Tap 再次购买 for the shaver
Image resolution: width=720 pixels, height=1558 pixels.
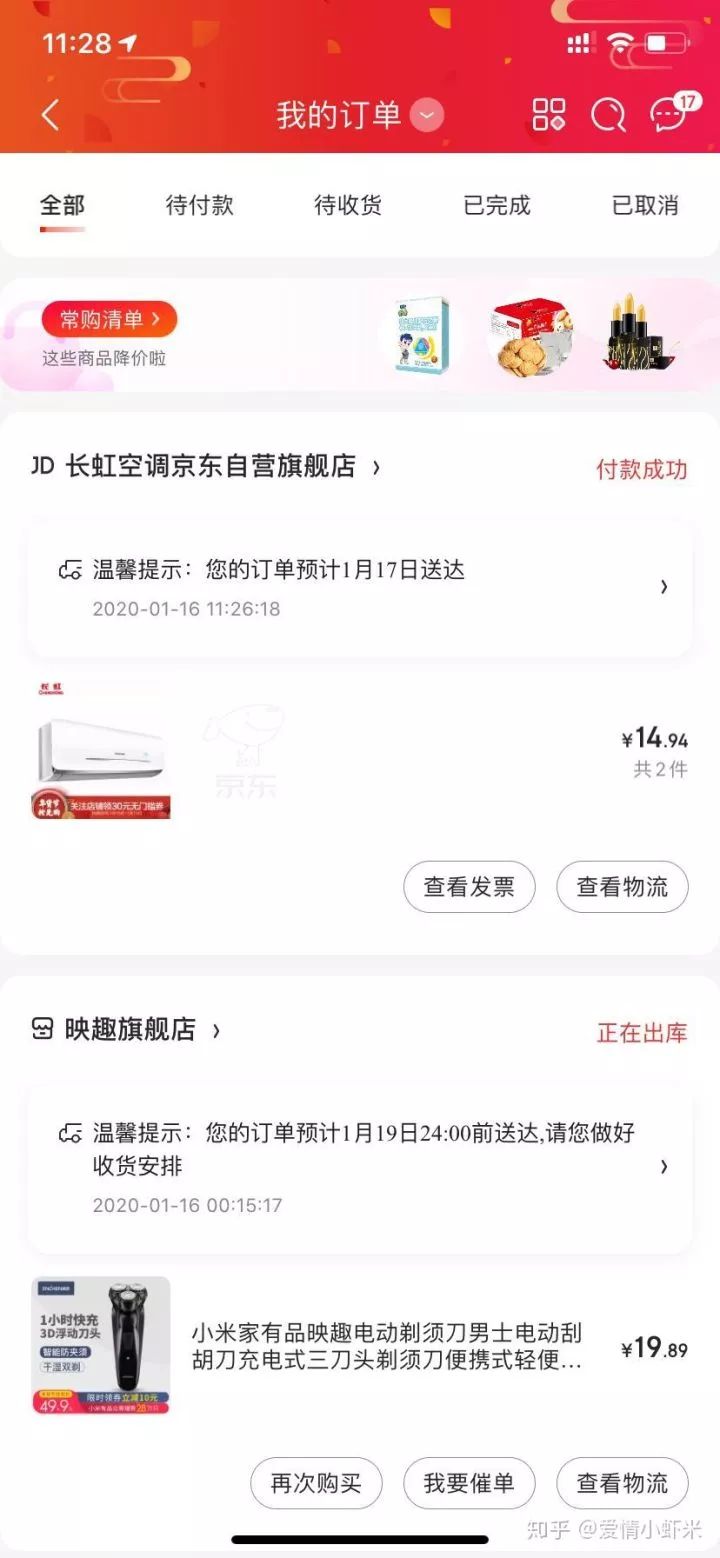pyautogui.click(x=316, y=1483)
